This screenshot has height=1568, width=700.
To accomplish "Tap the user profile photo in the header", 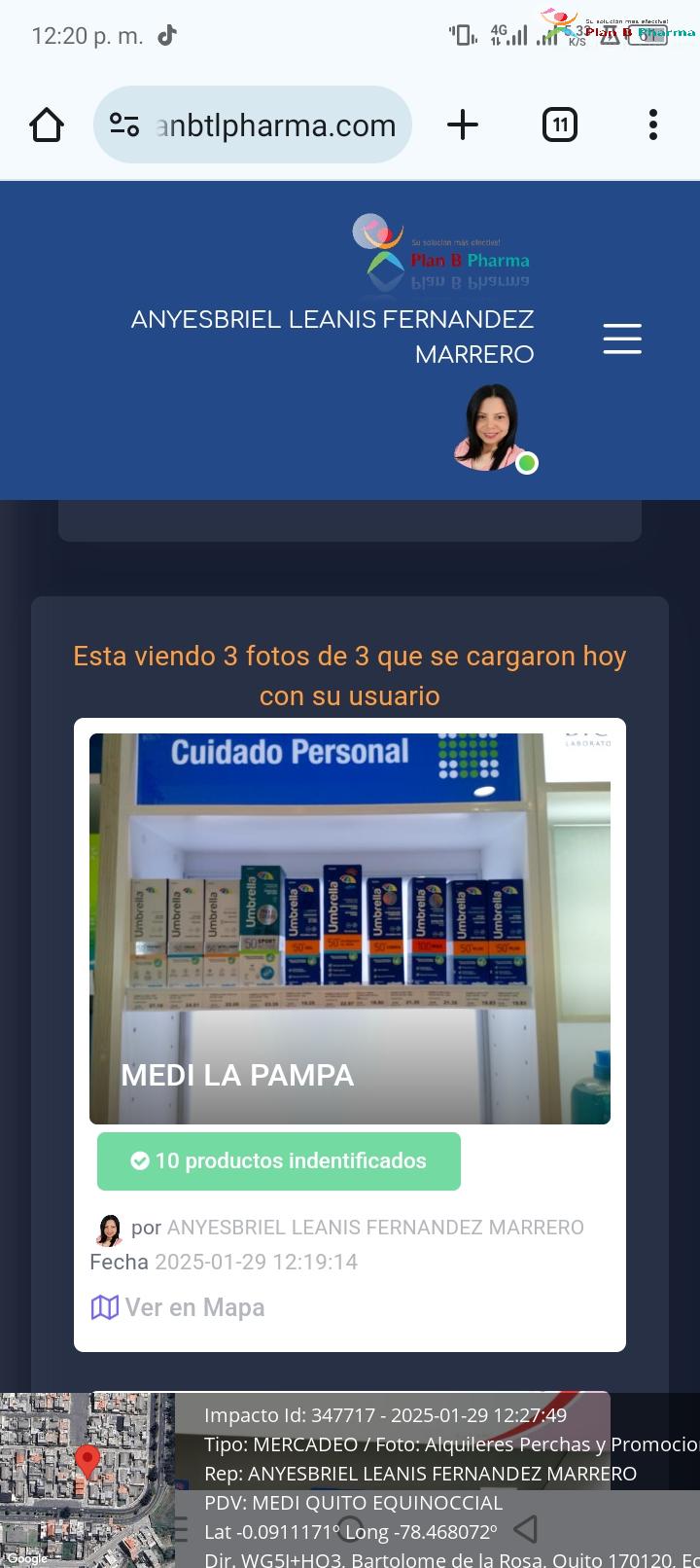I will point(490,426).
